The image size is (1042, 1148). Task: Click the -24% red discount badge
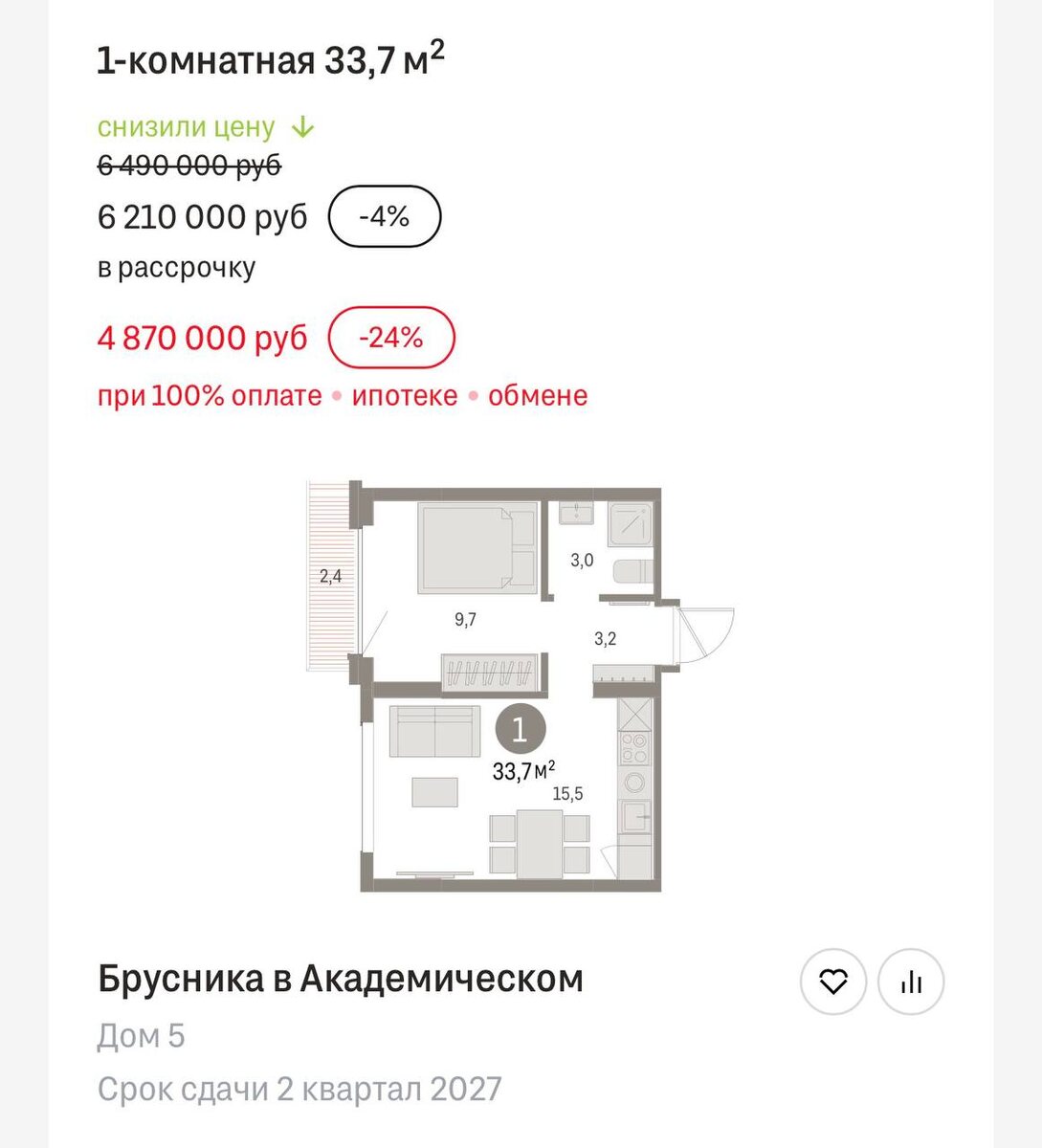[392, 337]
